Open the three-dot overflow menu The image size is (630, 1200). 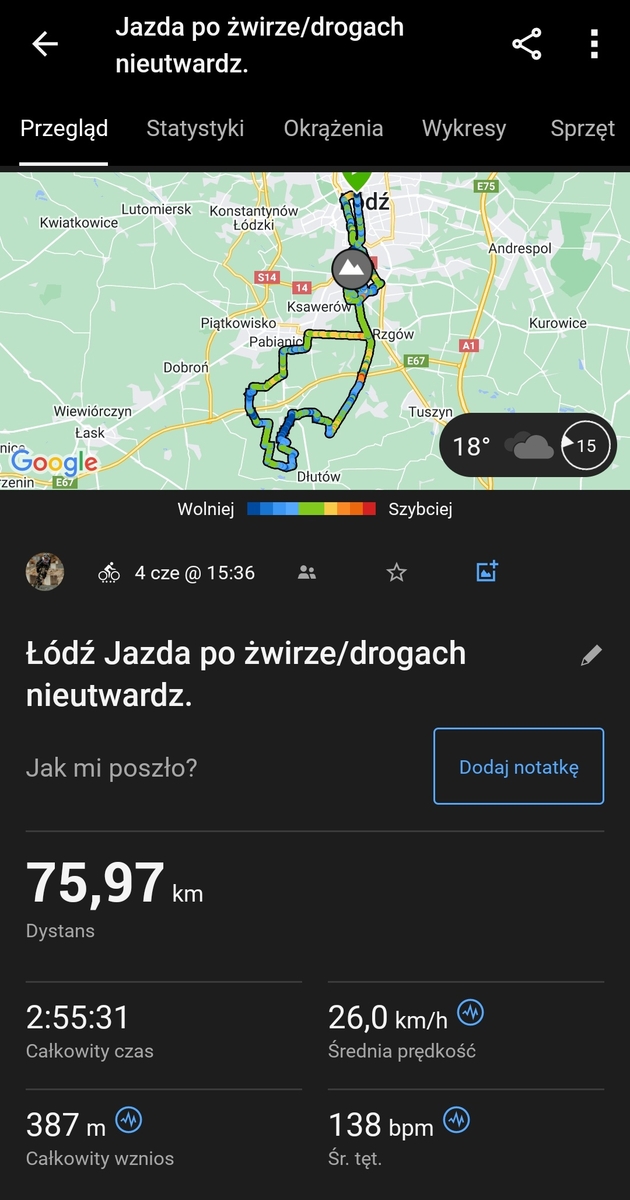[x=594, y=44]
